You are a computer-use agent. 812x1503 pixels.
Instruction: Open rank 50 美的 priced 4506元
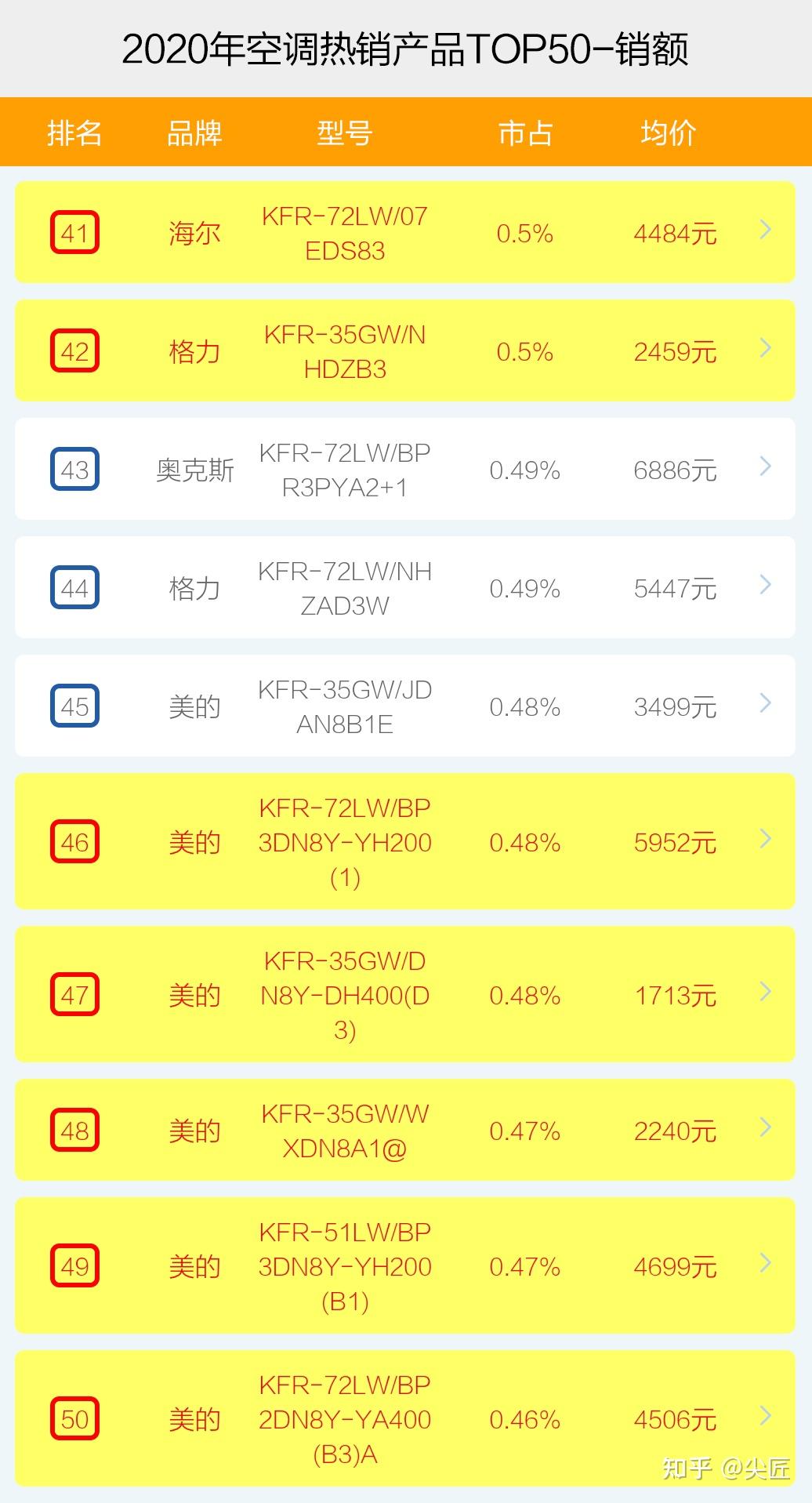pyautogui.click(x=405, y=1418)
